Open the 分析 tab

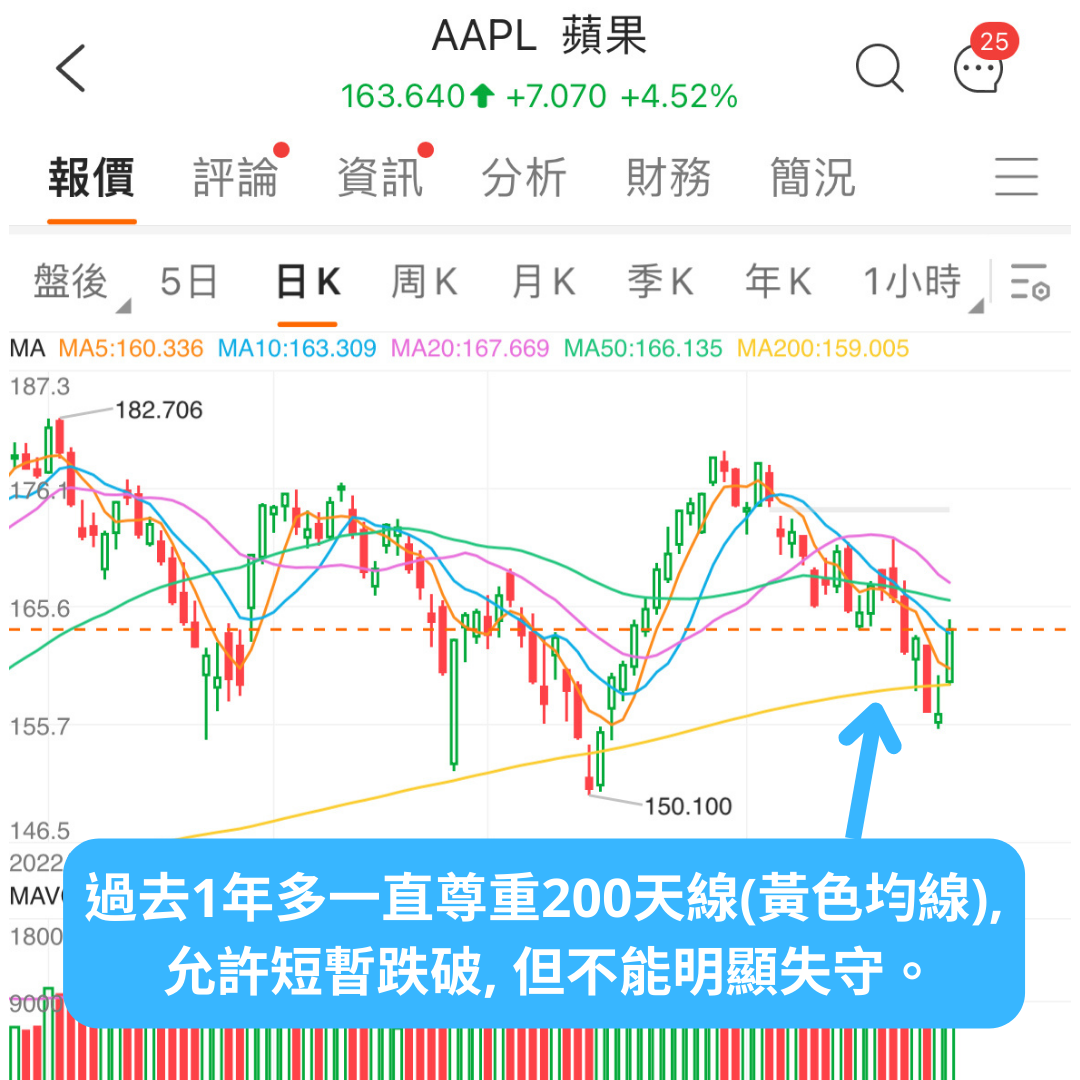click(524, 178)
